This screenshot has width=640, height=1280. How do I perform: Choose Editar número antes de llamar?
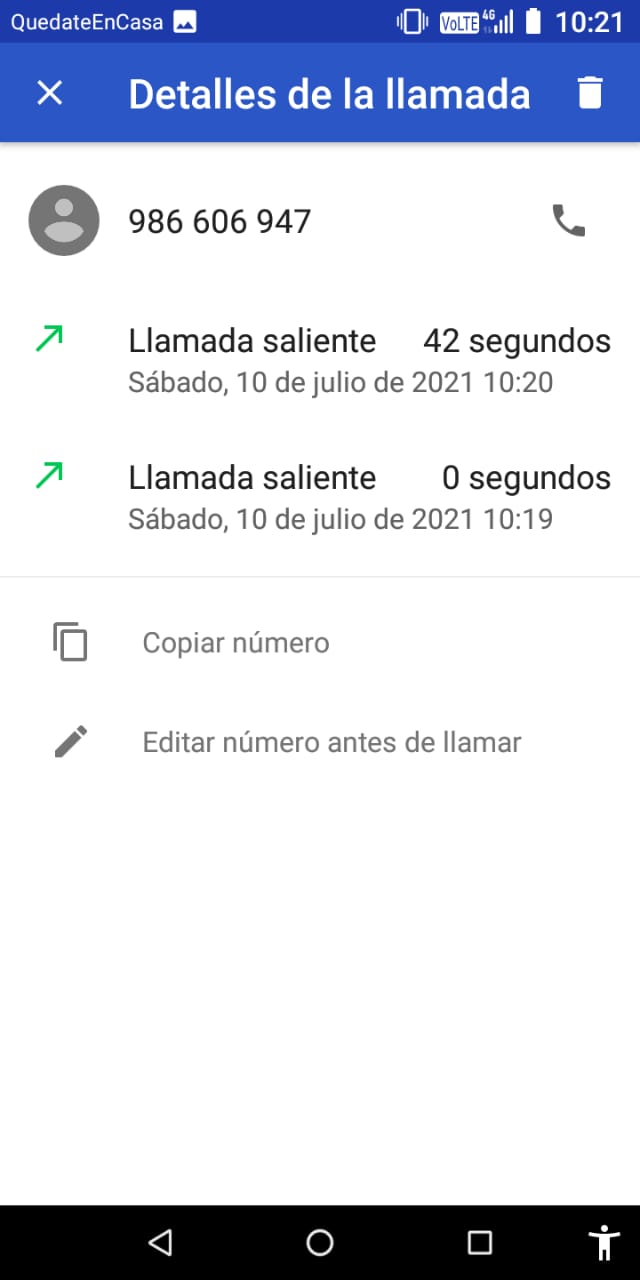pyautogui.click(x=320, y=742)
